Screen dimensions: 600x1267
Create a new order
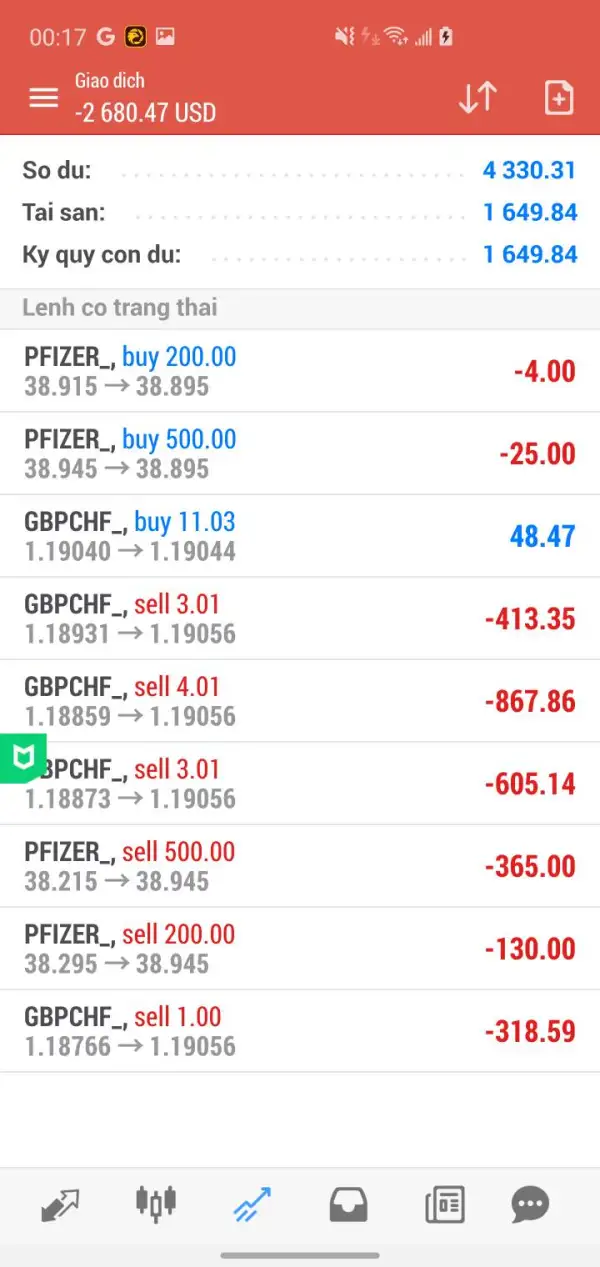[x=558, y=97]
